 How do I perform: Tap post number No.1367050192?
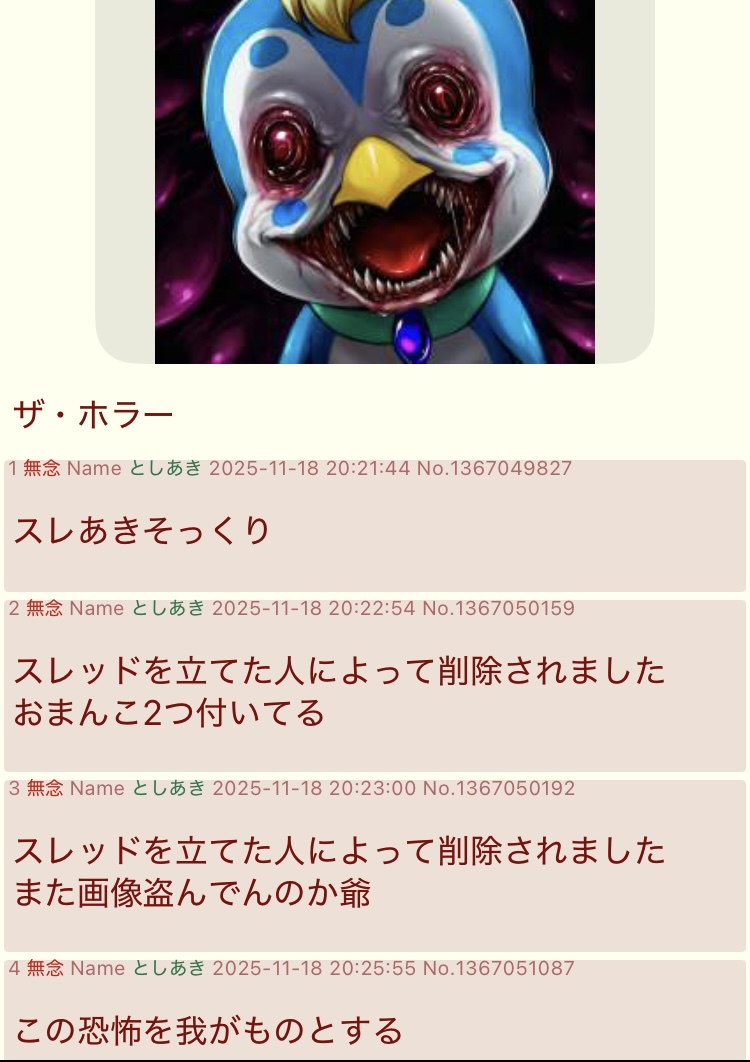(x=499, y=788)
